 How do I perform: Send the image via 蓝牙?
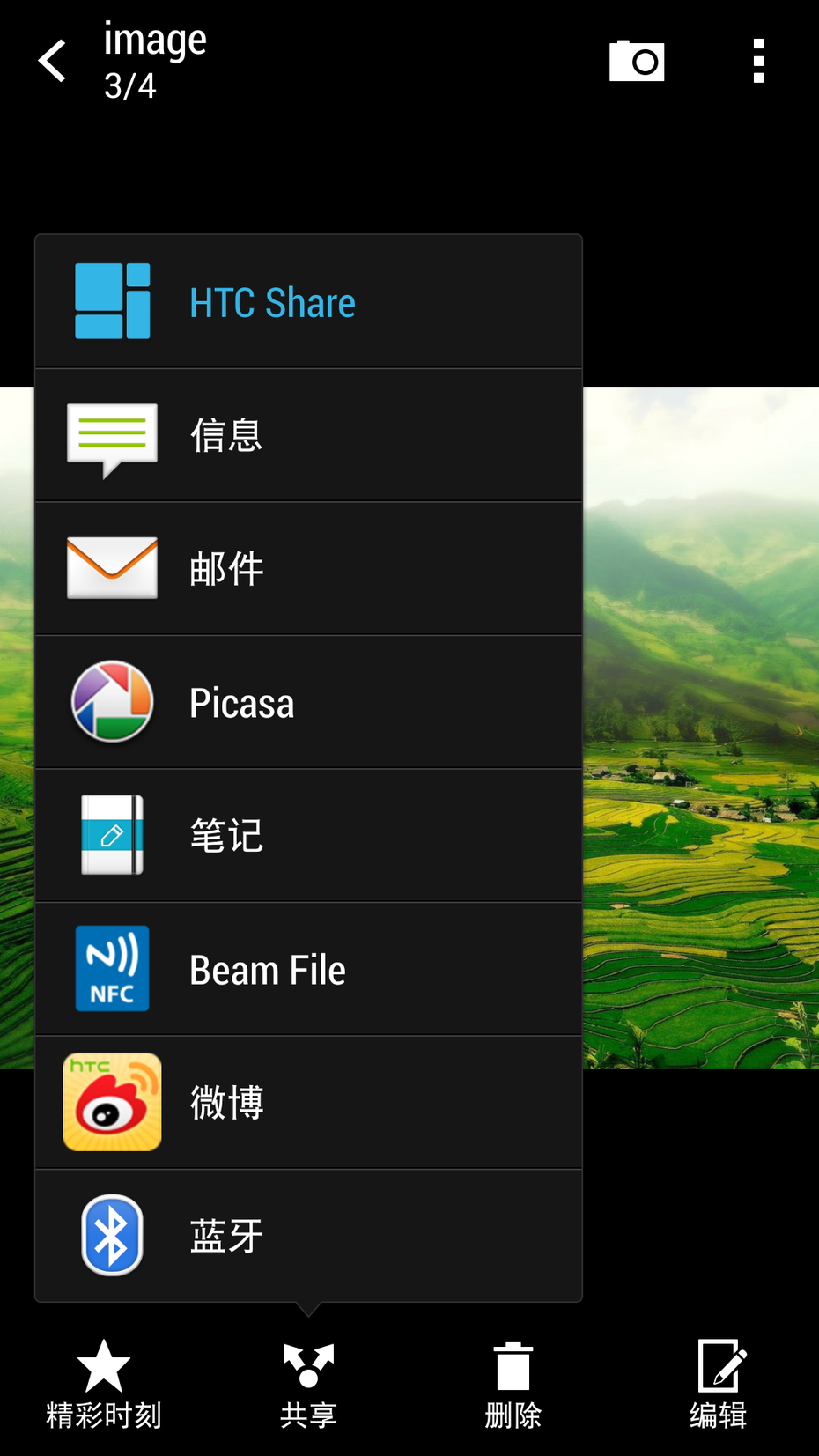308,1236
